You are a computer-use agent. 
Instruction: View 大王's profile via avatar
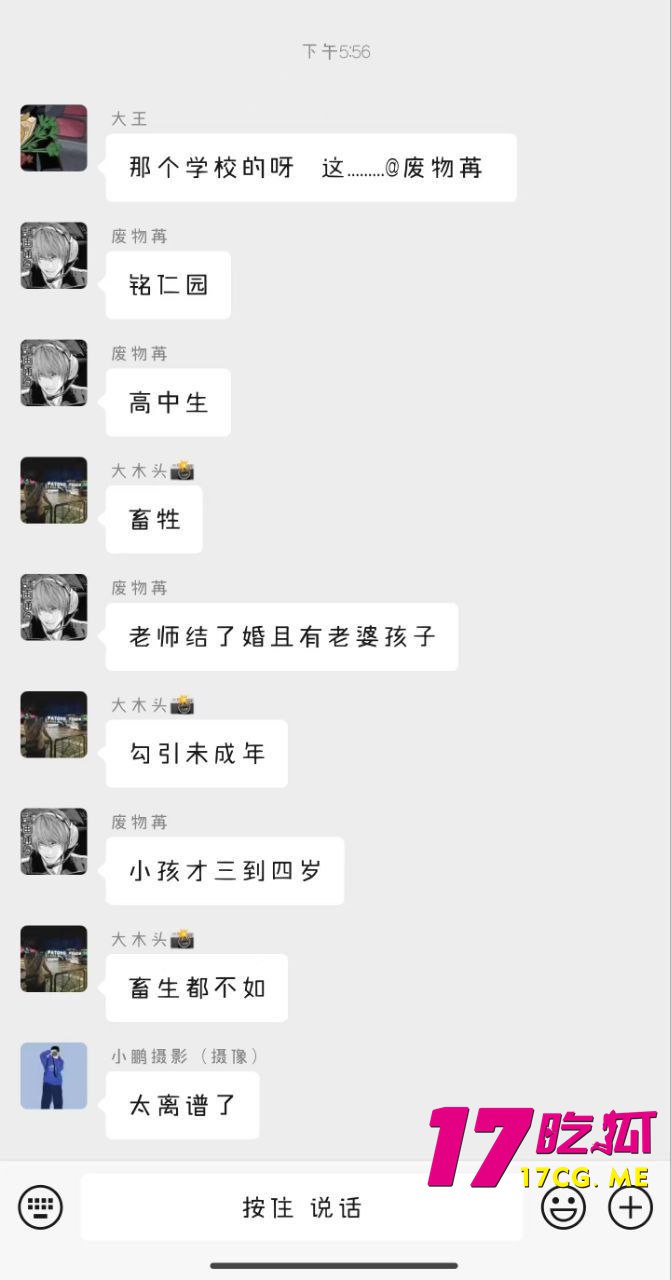[x=54, y=138]
